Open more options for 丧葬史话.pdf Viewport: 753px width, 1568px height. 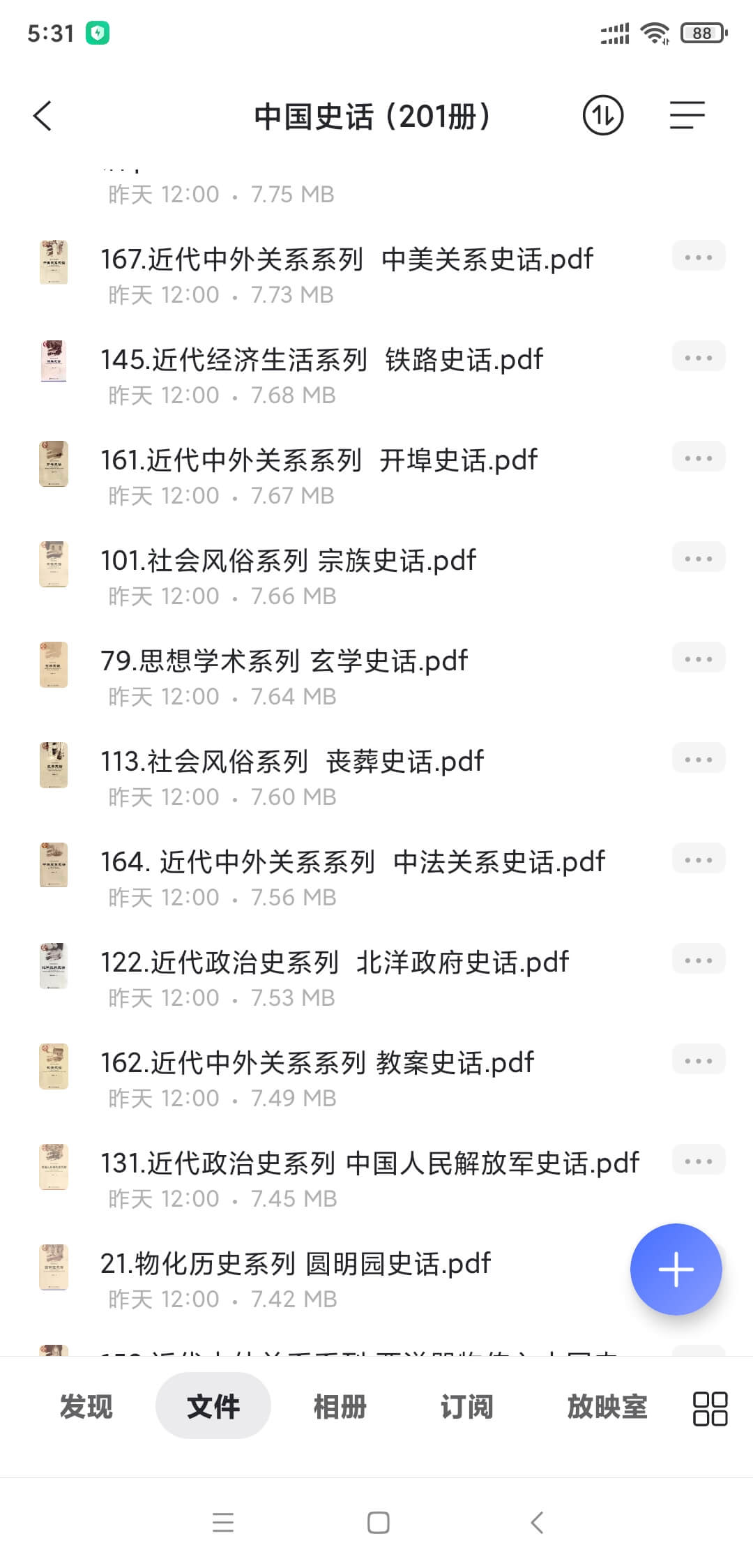pyautogui.click(x=698, y=760)
